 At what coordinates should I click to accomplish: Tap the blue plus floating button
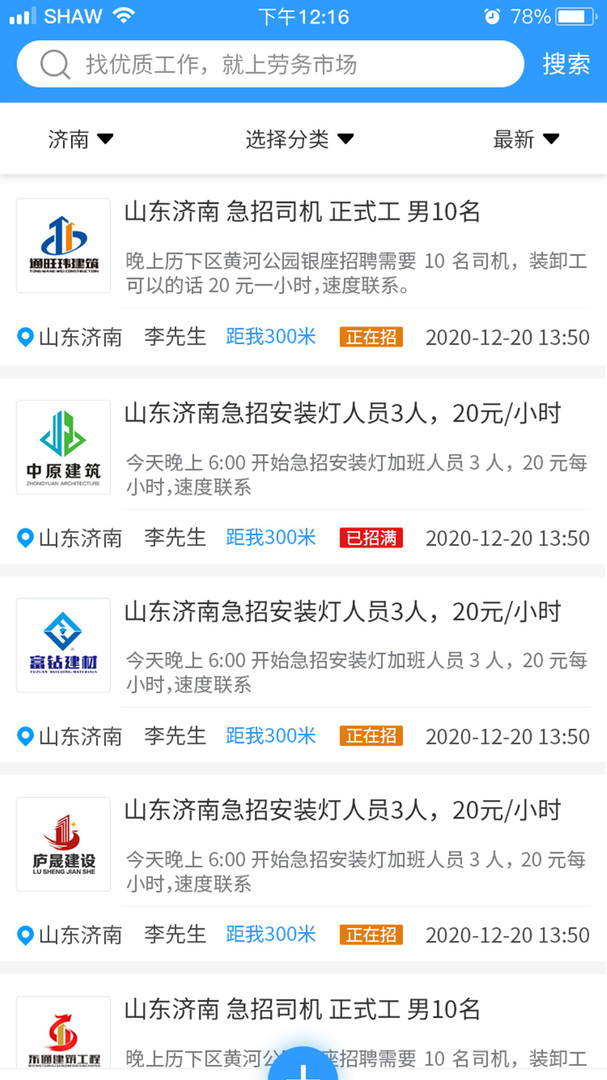[x=304, y=1066]
